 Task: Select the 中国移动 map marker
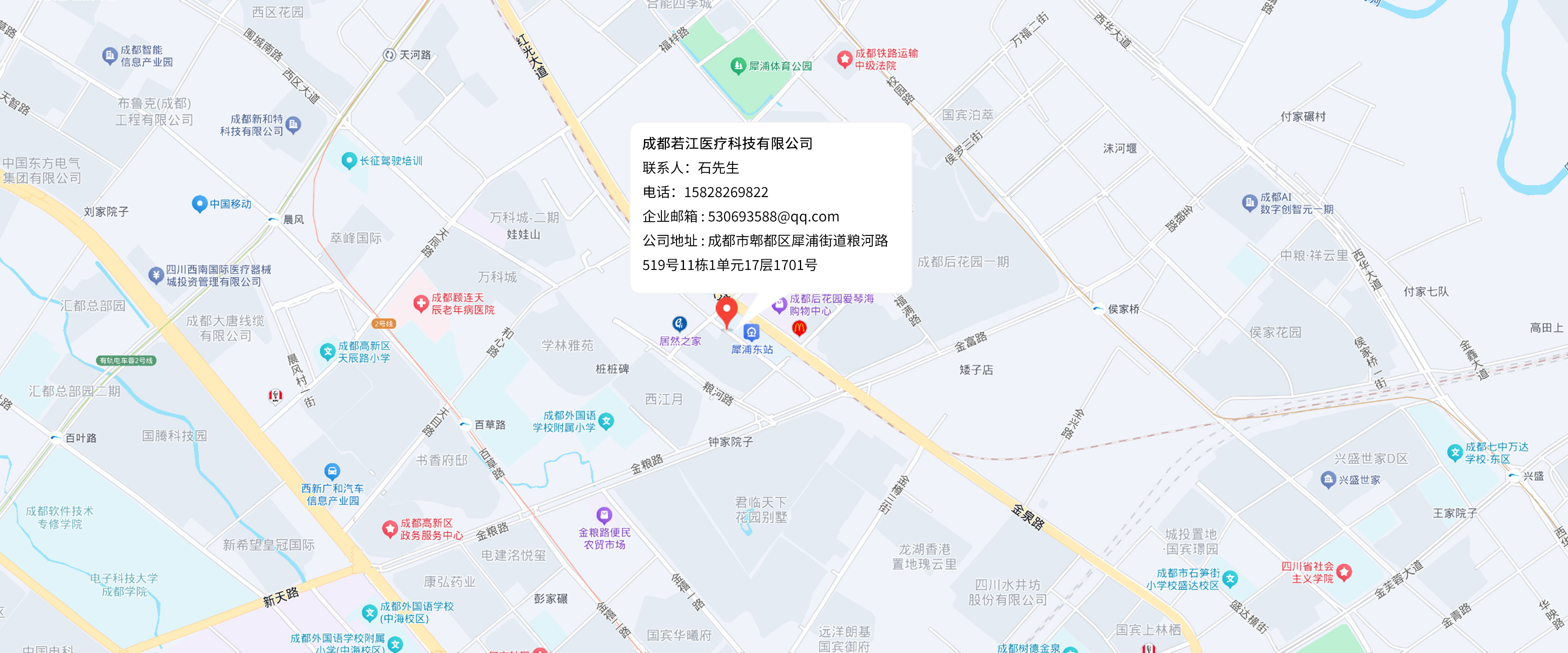click(x=199, y=203)
